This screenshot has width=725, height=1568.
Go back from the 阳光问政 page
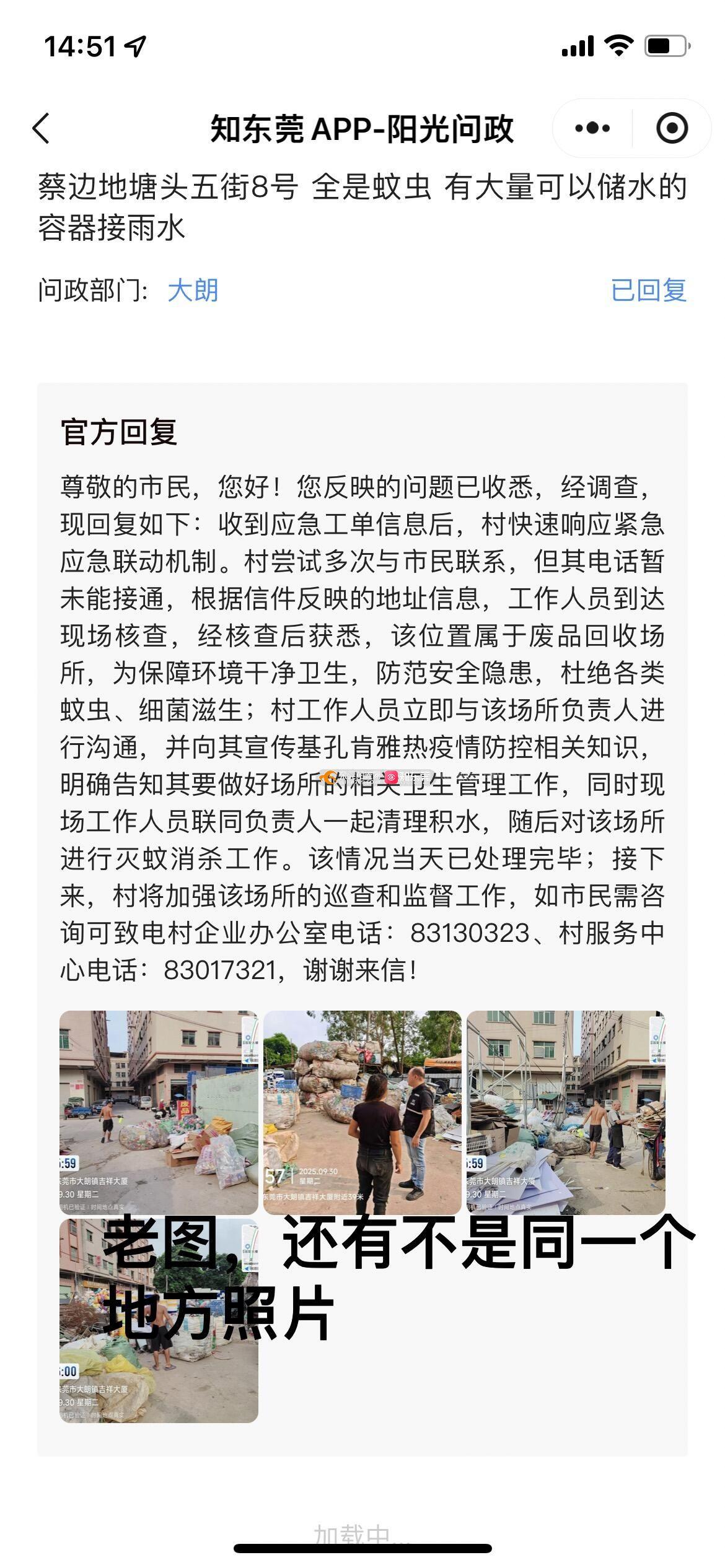coord(41,129)
